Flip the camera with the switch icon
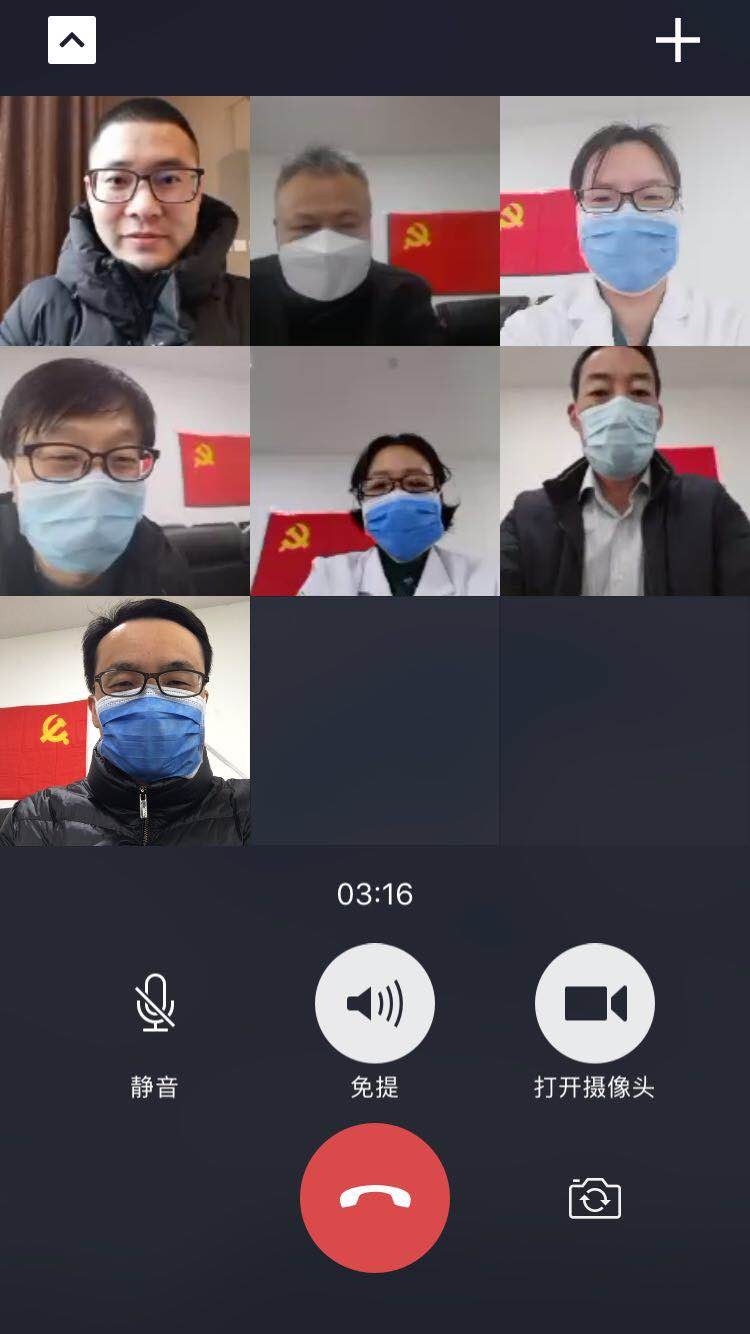Image resolution: width=750 pixels, height=1334 pixels. 595,1198
